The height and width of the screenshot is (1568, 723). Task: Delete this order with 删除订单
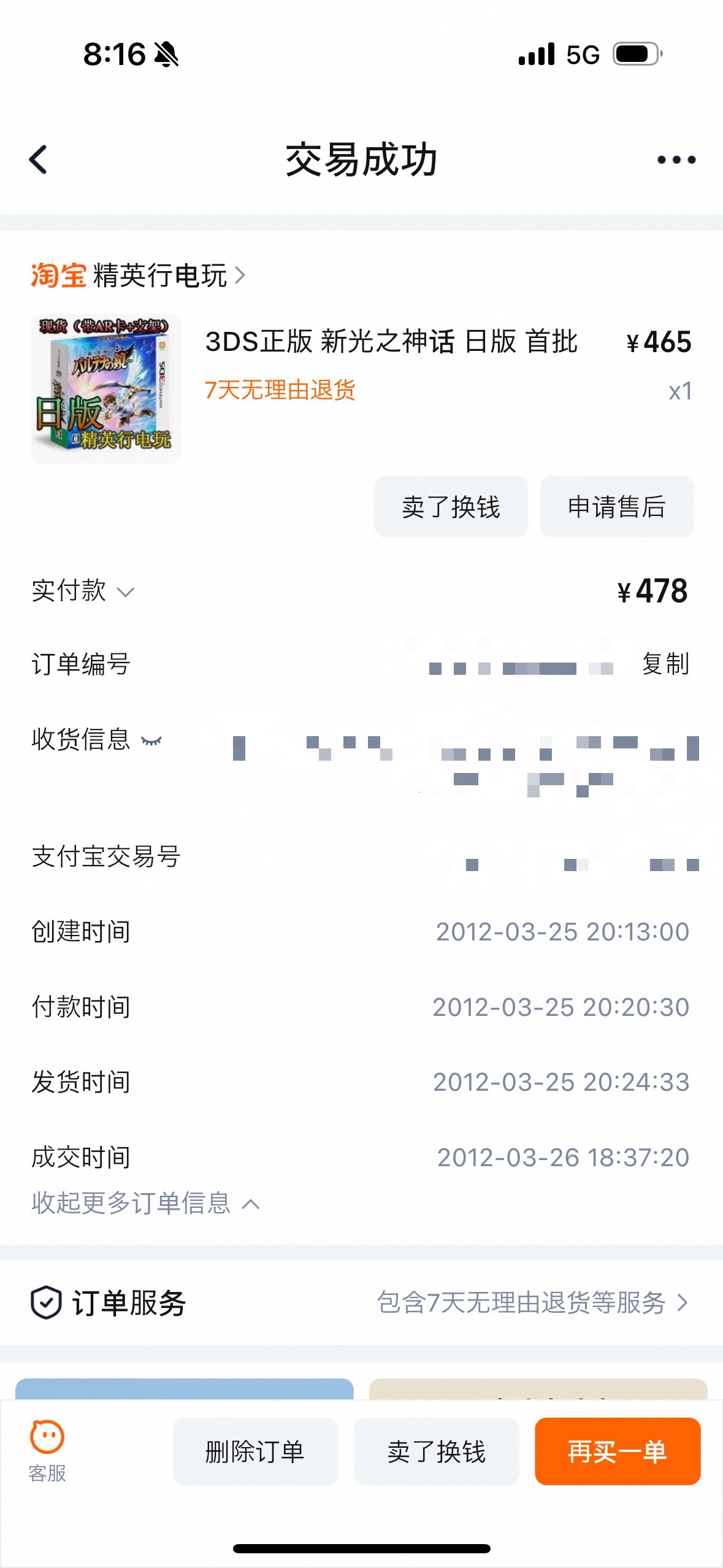[x=255, y=1451]
